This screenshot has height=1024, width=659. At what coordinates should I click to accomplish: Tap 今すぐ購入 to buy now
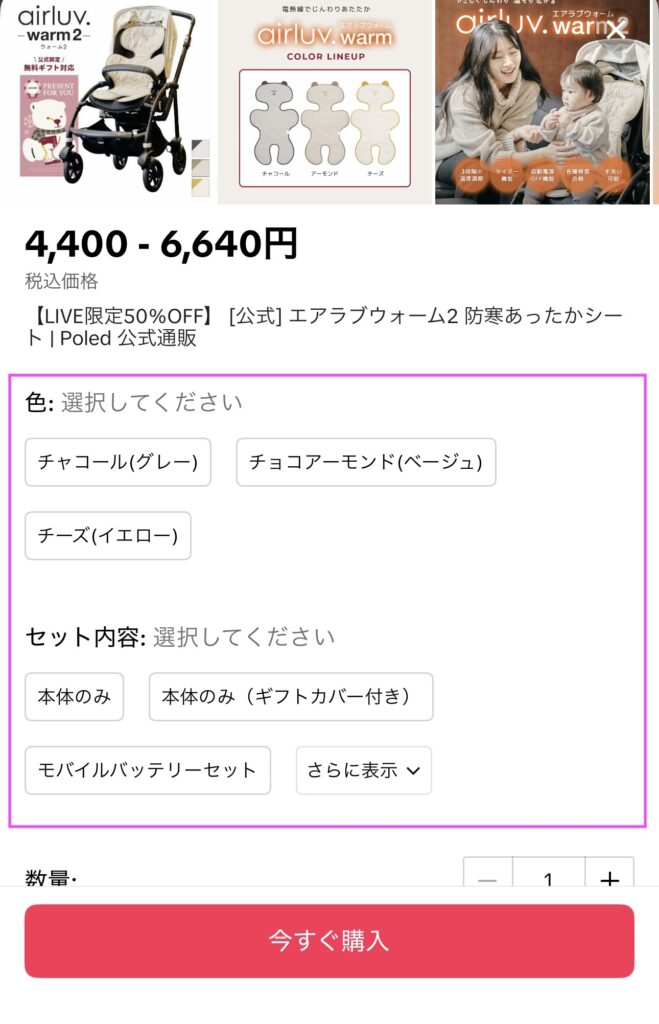329,941
